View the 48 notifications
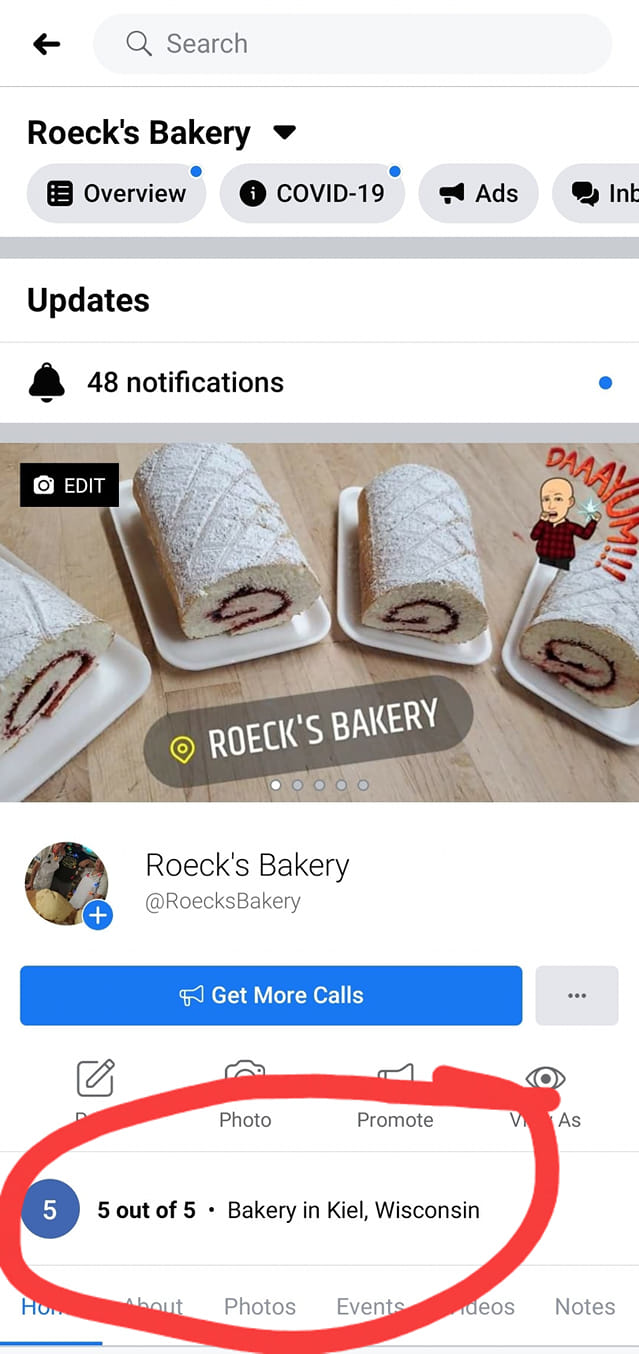The image size is (639, 1354). [x=185, y=382]
